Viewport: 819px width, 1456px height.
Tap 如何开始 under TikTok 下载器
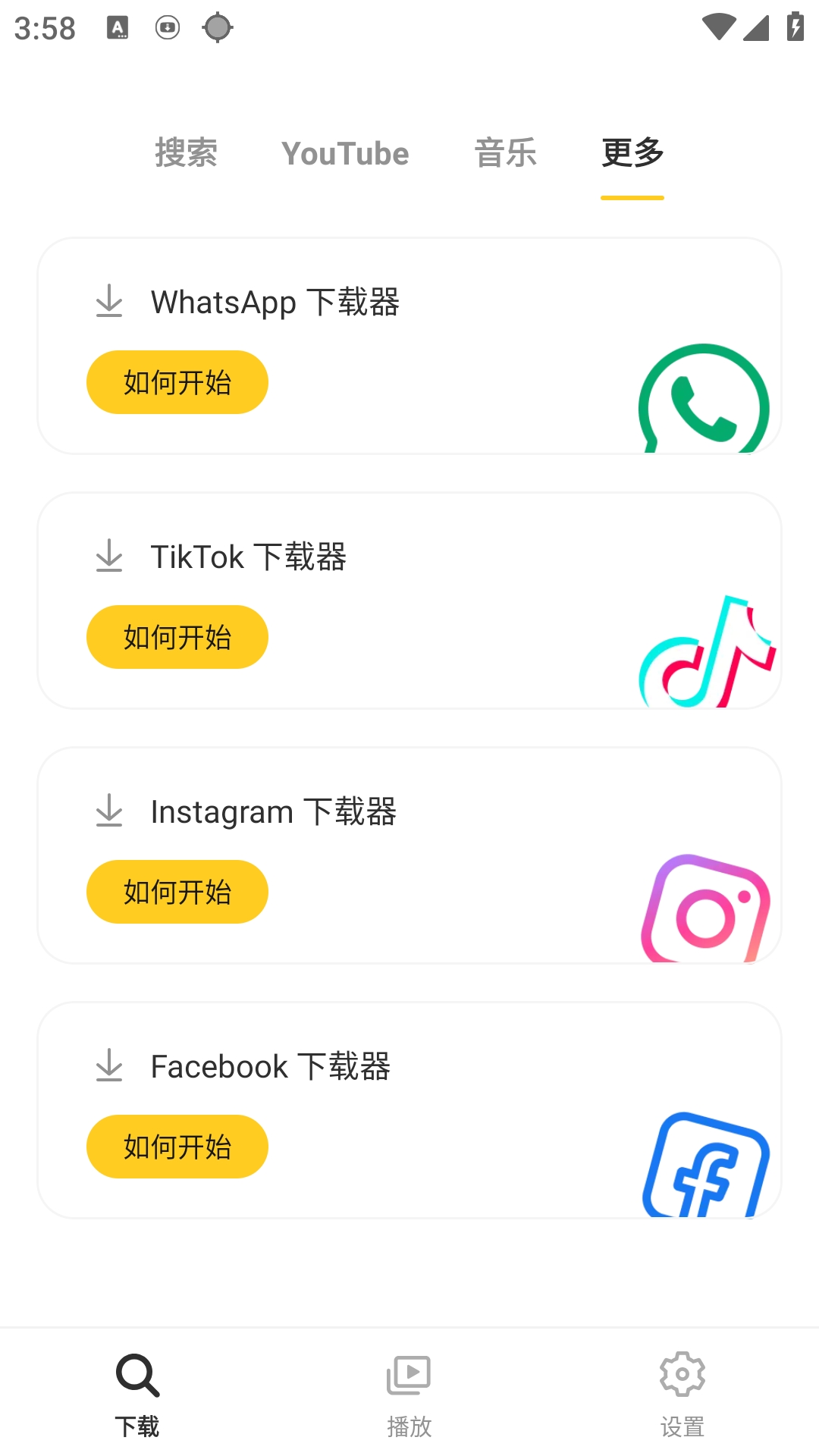click(177, 637)
